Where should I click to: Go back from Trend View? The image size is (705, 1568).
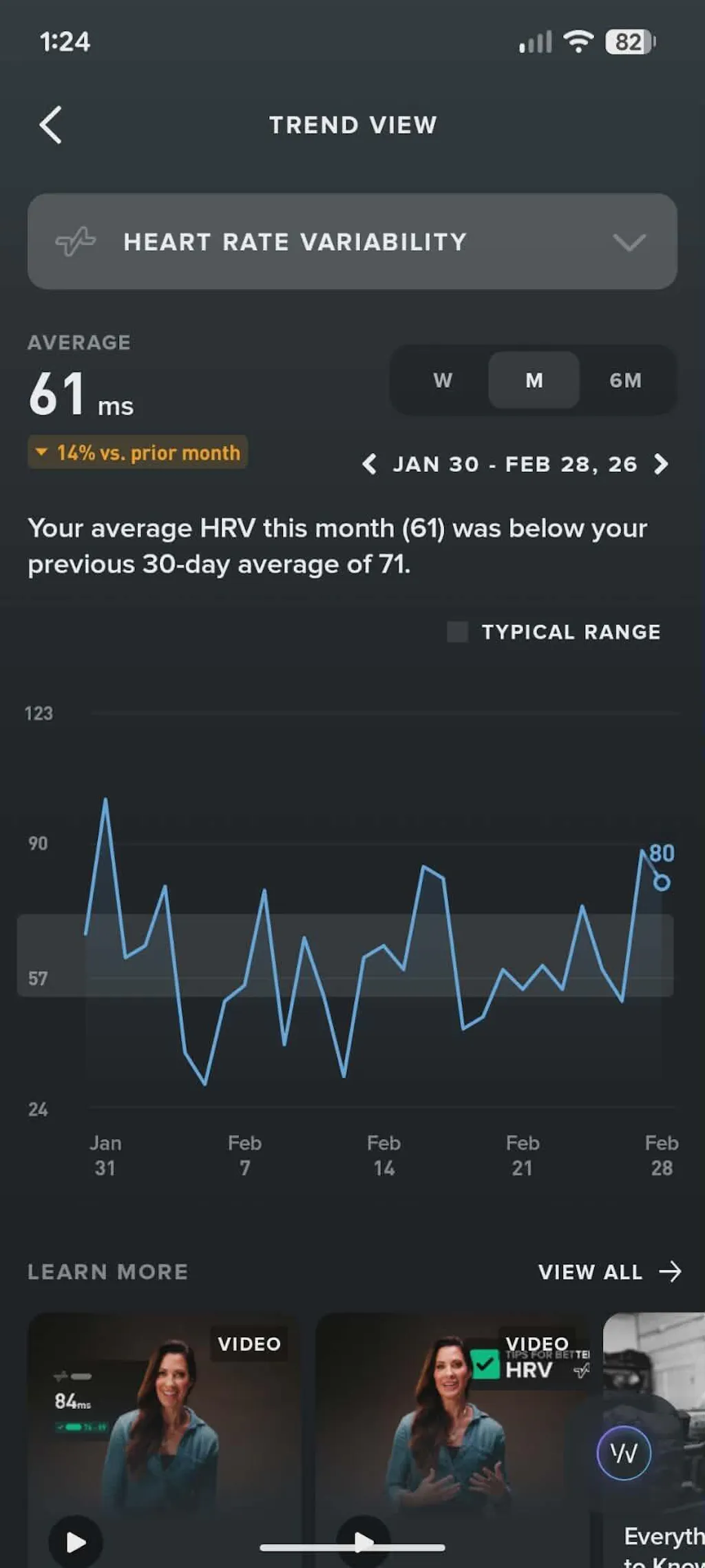click(51, 125)
